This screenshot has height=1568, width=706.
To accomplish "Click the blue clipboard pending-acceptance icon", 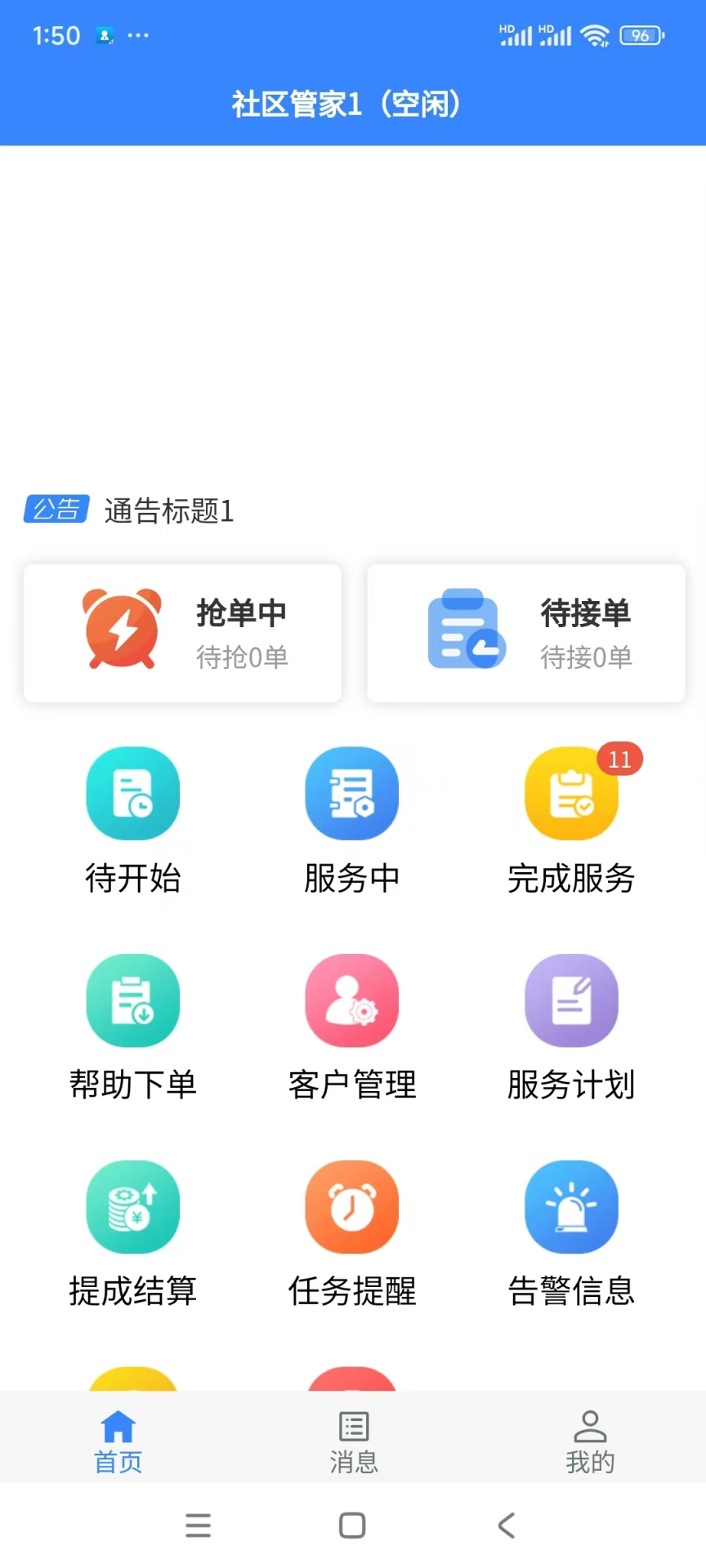I will click(467, 630).
